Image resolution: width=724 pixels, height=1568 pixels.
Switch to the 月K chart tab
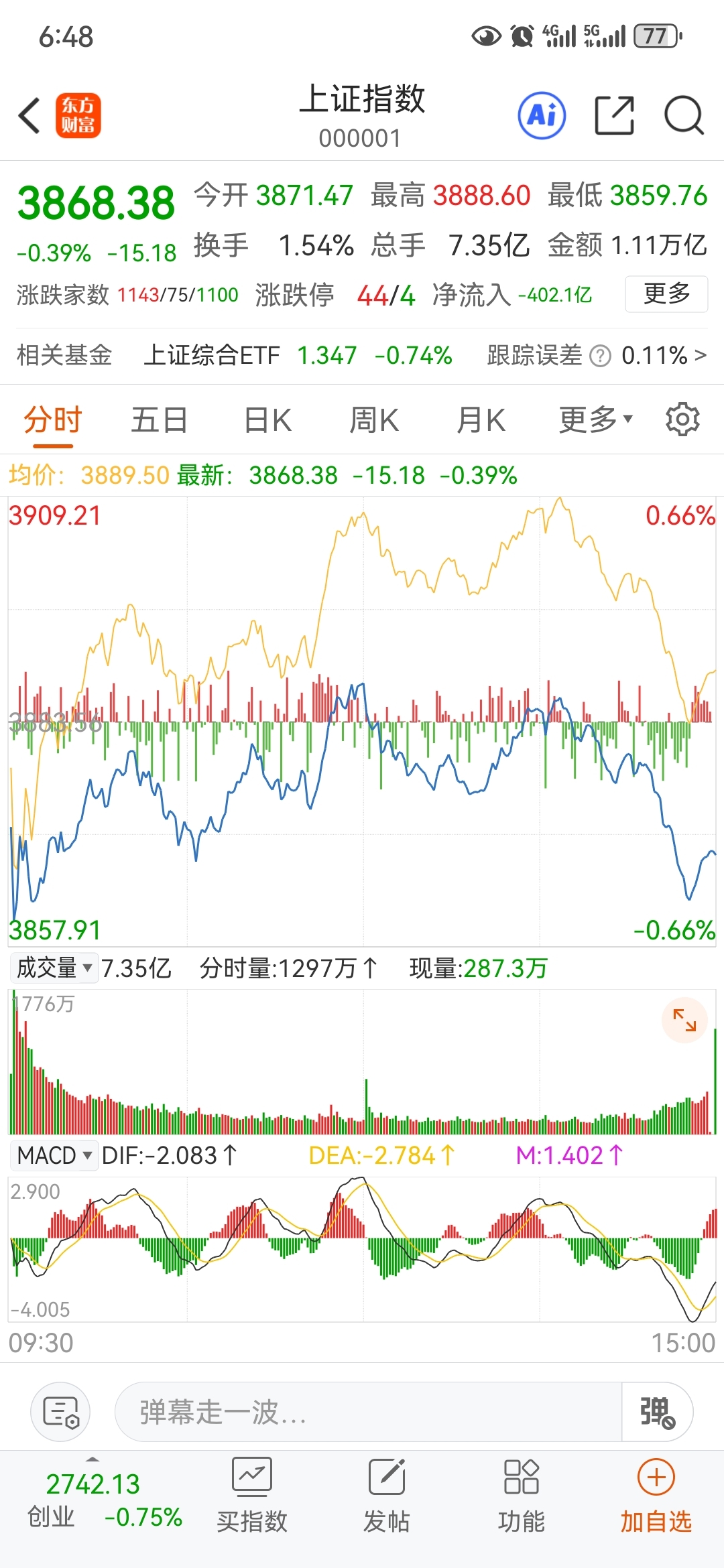pos(481,421)
